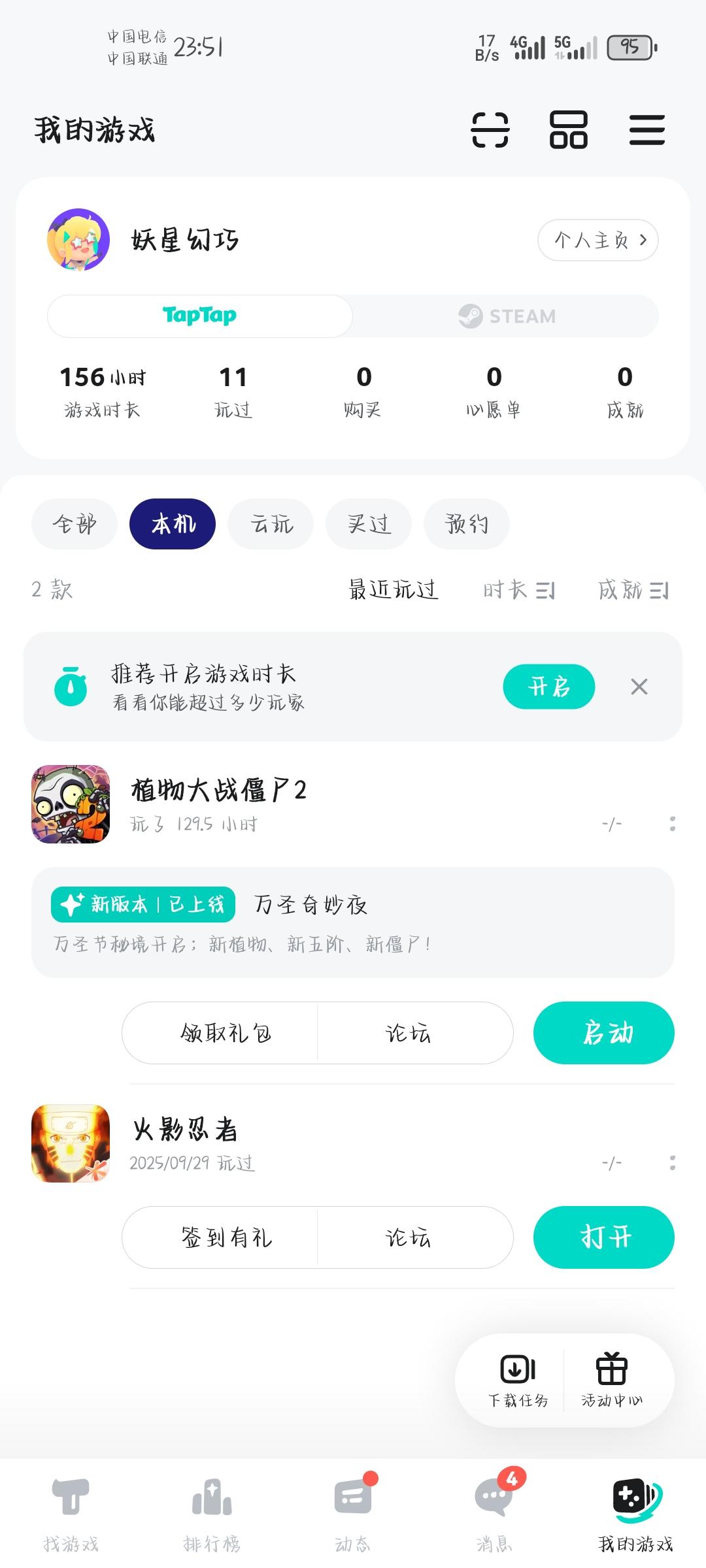
Task: Sort games by 成就
Action: [633, 590]
